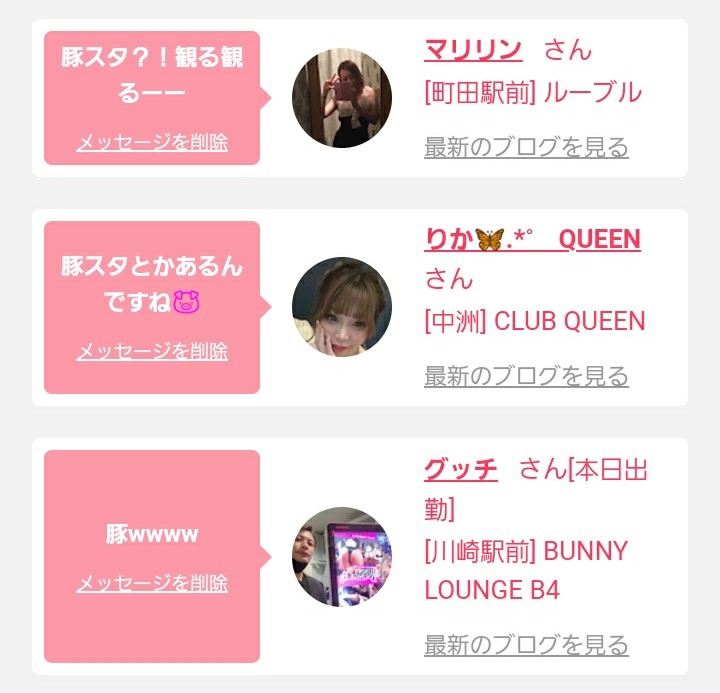The image size is (720, 693).
Task: Tap マリリン's profile photo
Action: [342, 98]
